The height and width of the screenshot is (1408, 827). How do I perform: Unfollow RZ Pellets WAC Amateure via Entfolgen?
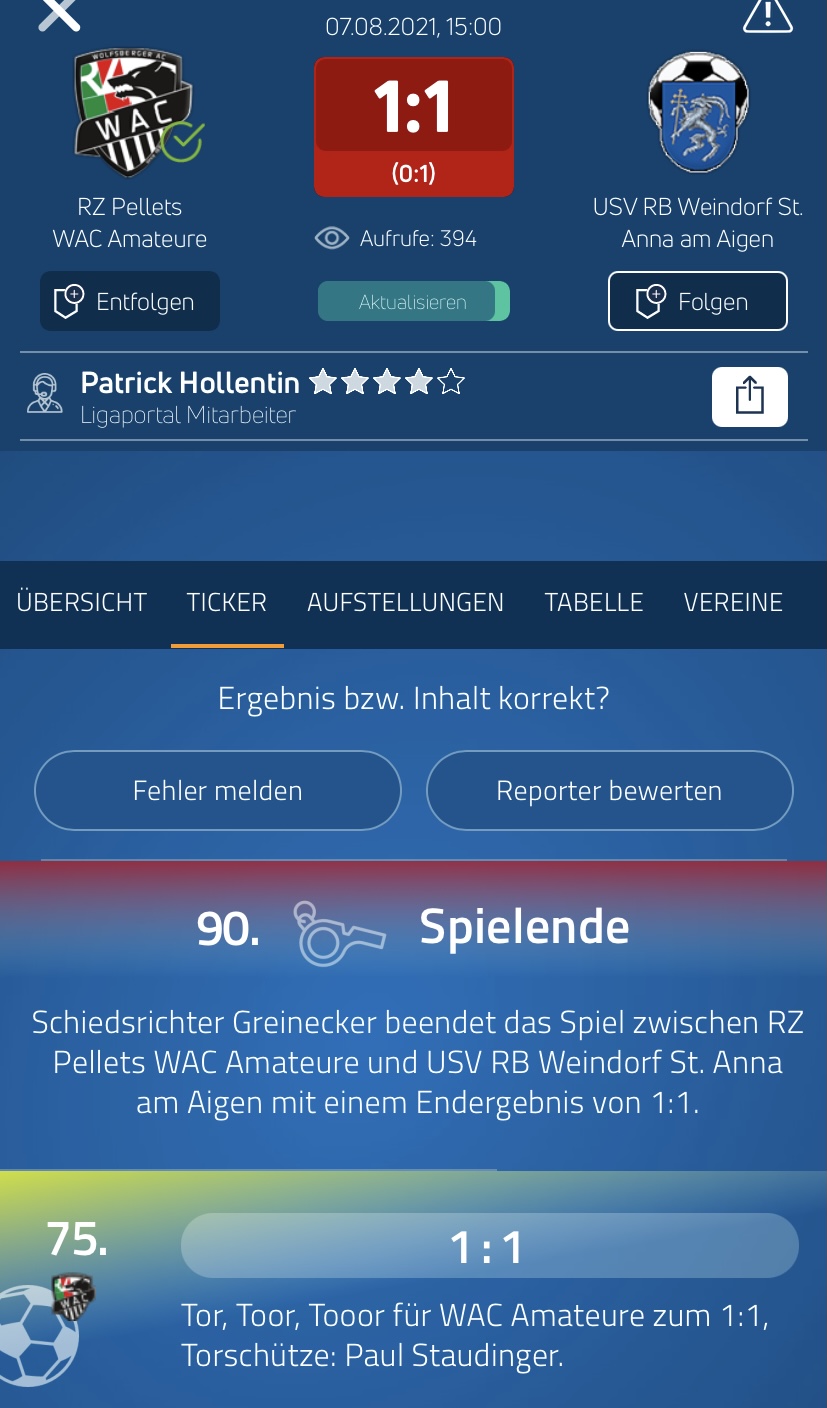pyautogui.click(x=130, y=301)
